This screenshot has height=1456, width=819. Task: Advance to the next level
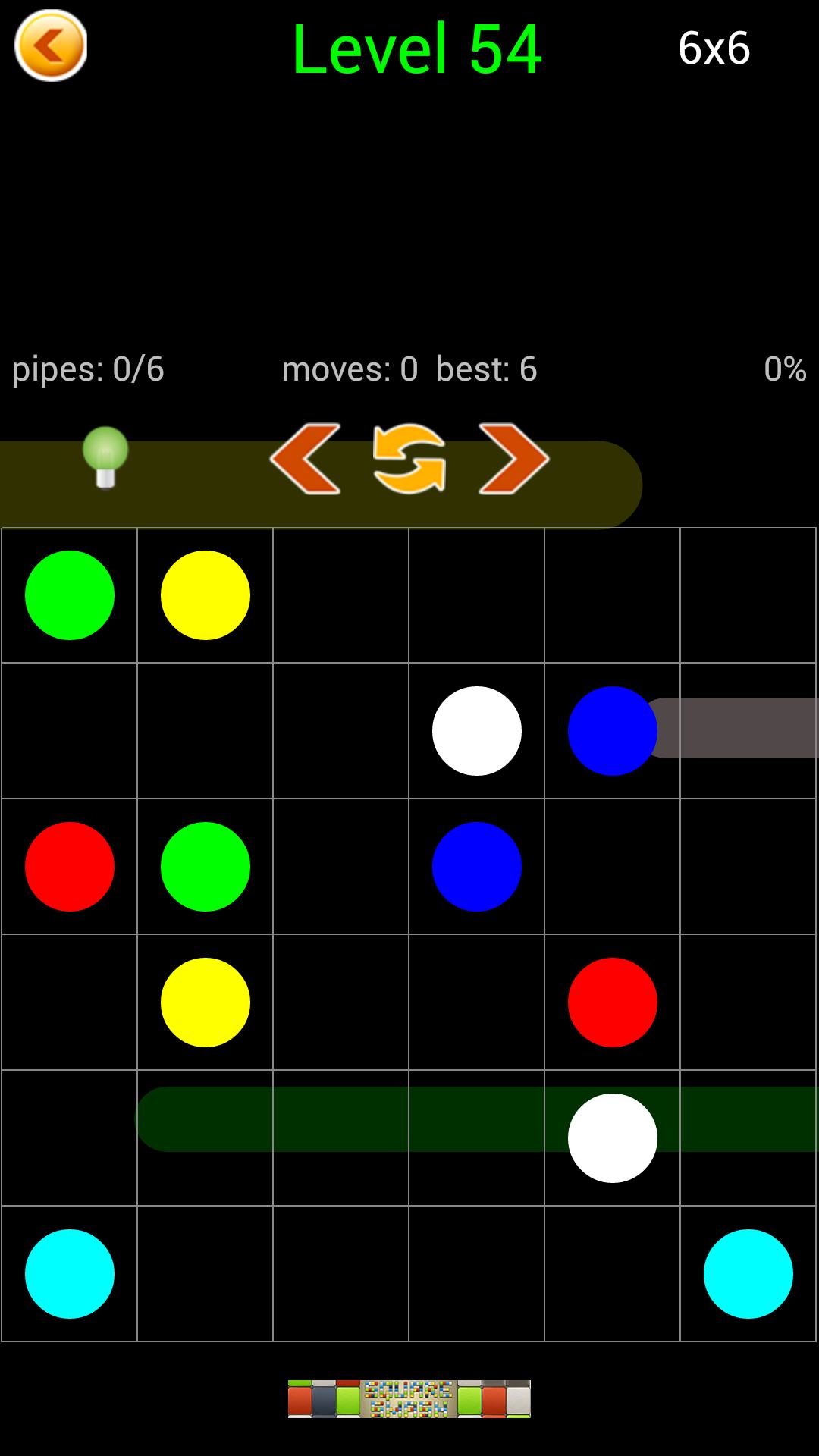(x=513, y=459)
